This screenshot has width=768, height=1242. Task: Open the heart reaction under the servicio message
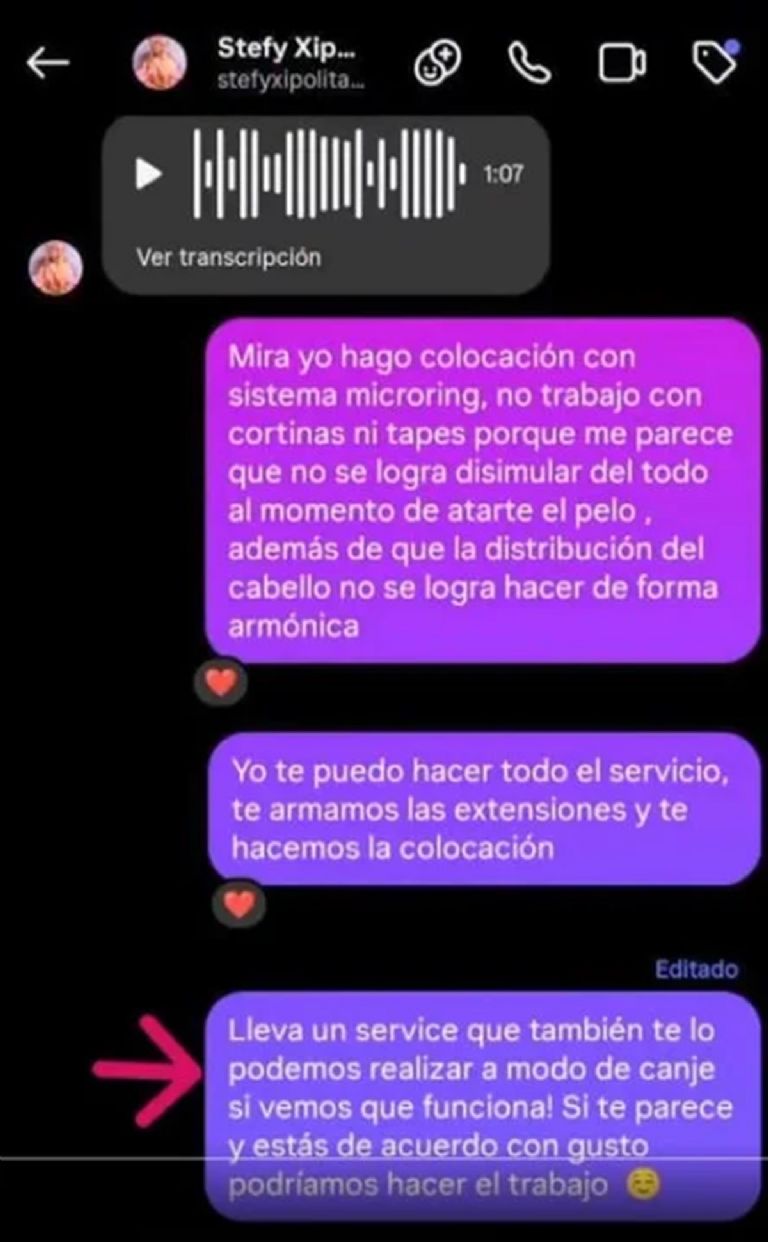(239, 904)
